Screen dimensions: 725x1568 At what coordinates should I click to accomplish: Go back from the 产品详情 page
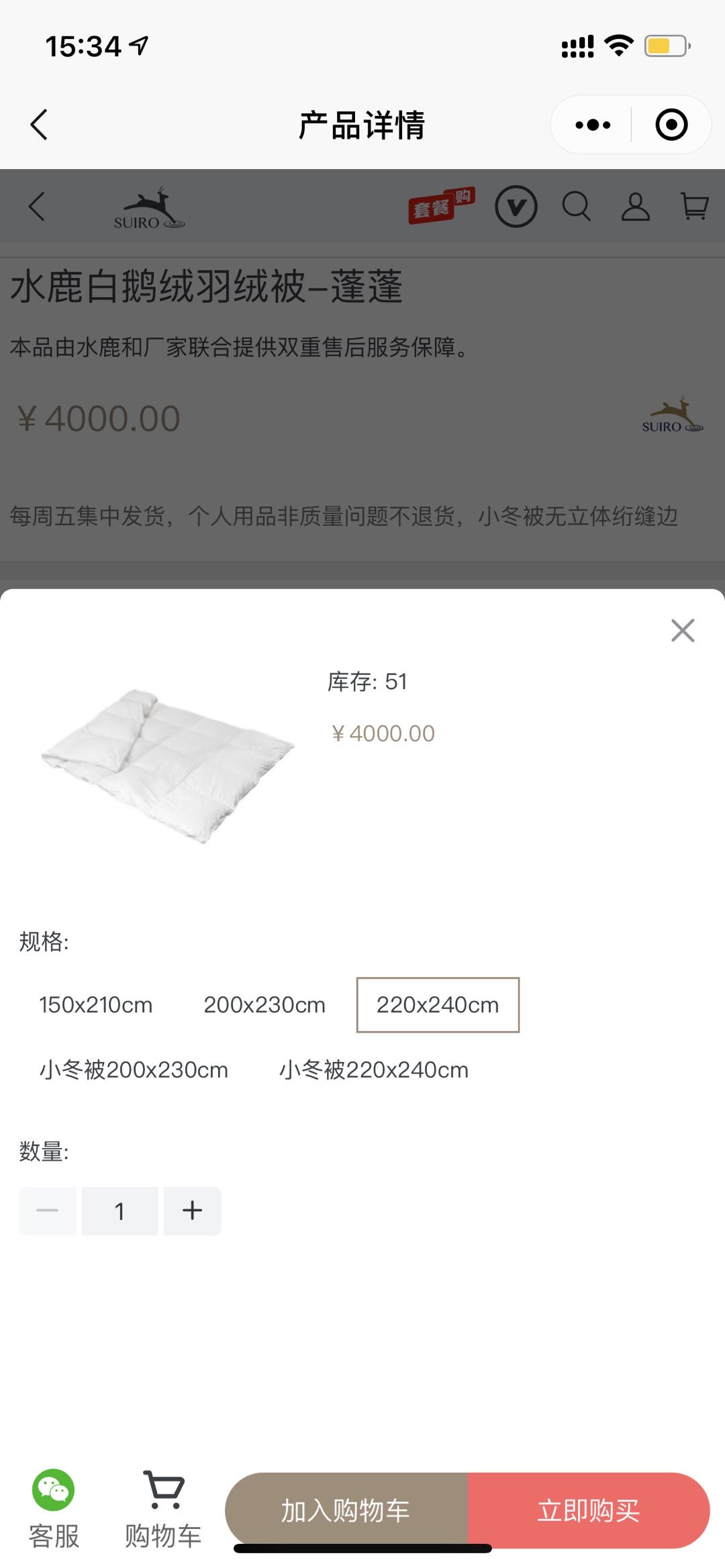click(x=39, y=125)
